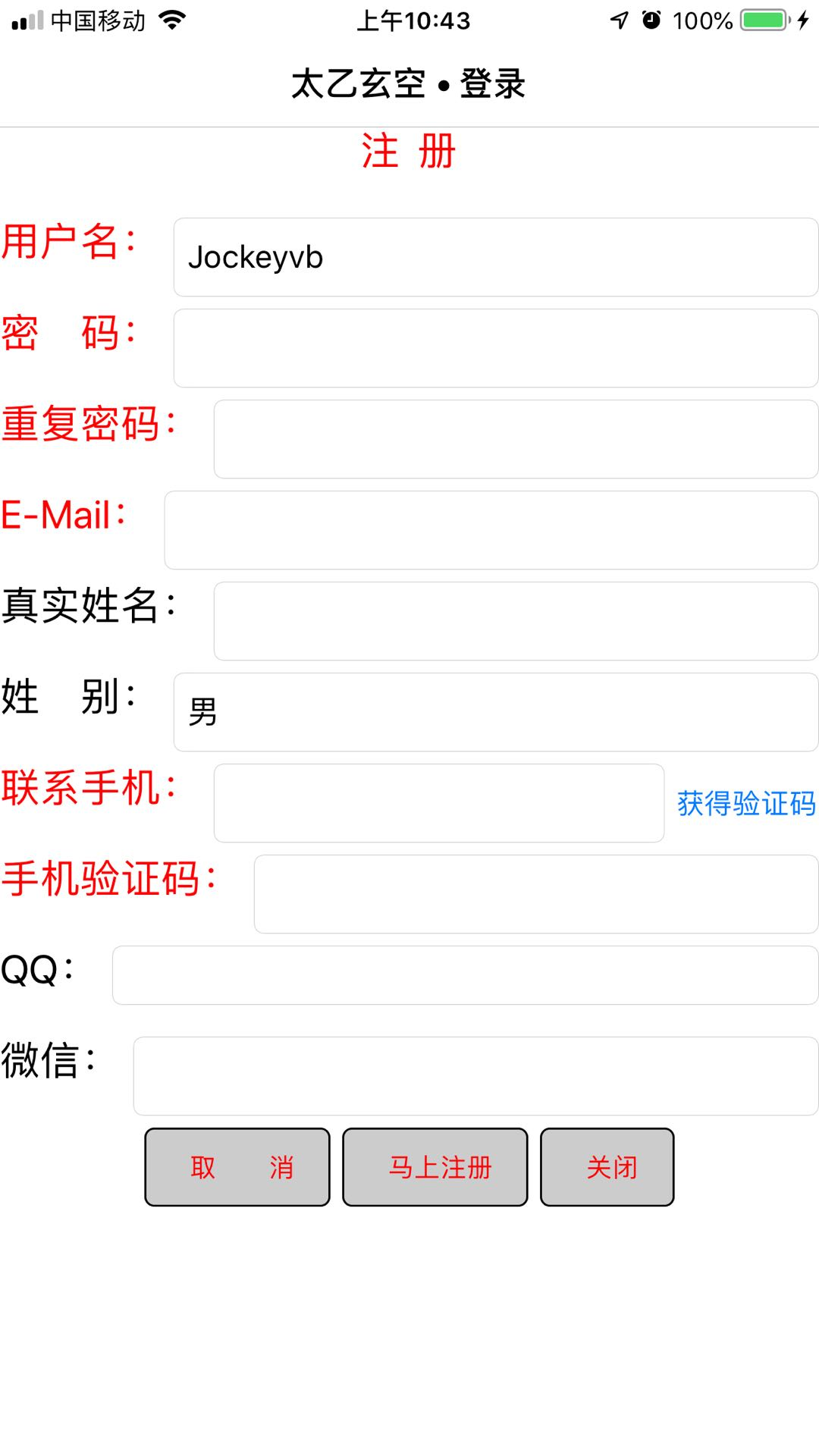The width and height of the screenshot is (819, 1456).
Task: Tap the 用户名 field containing Jockeyvb
Action: click(x=495, y=257)
